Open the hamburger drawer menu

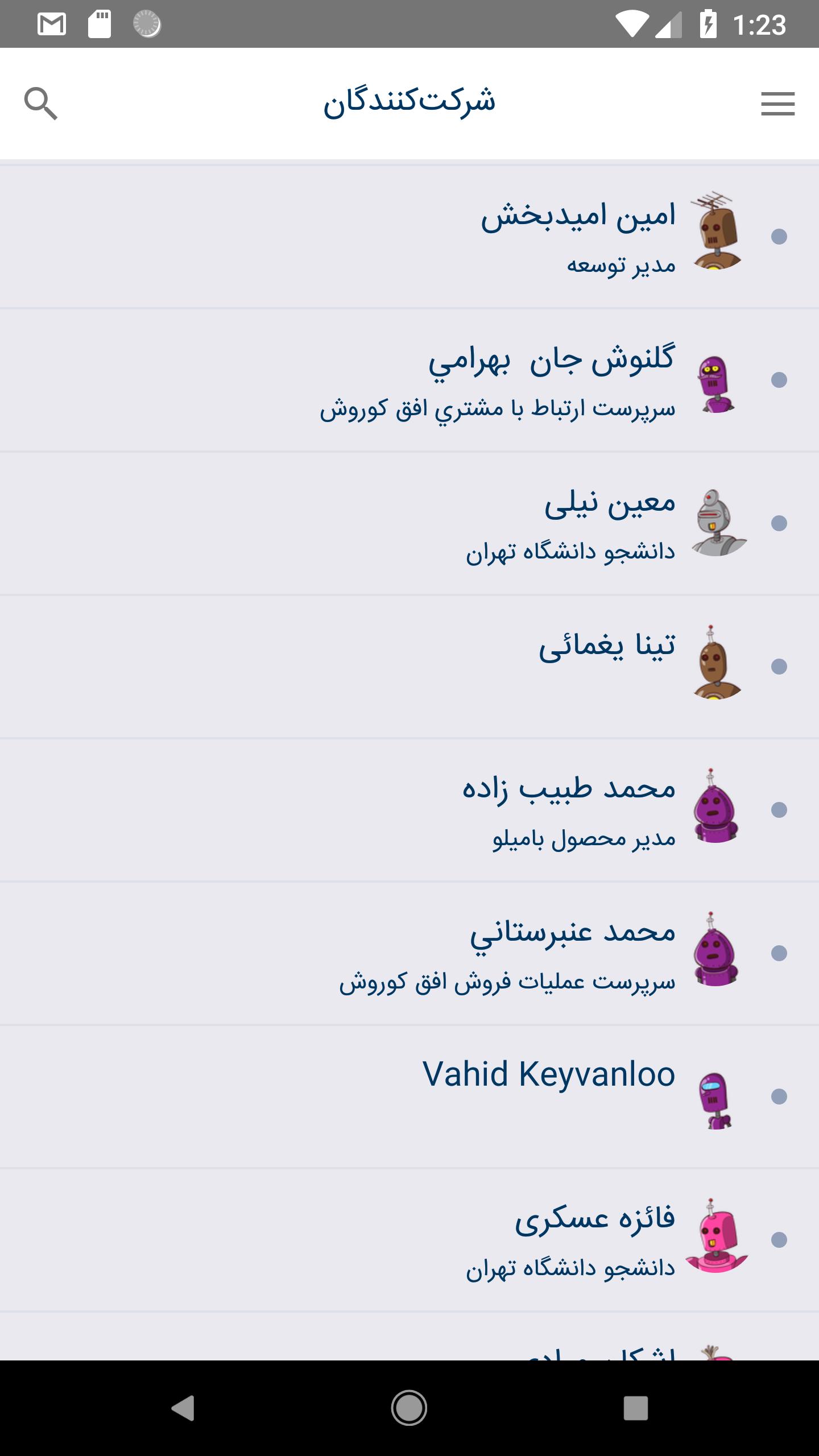(x=777, y=104)
